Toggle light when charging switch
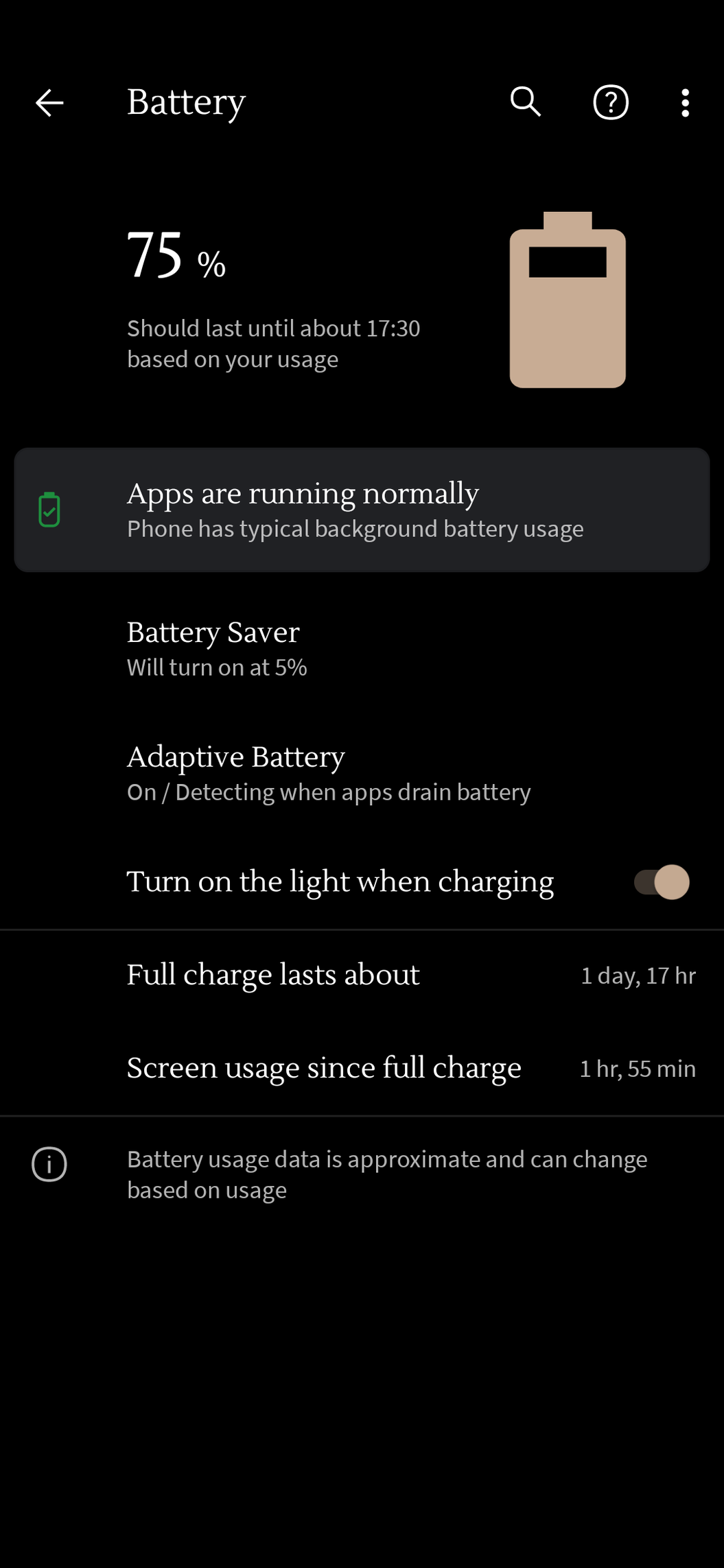This screenshot has width=724, height=1568. [661, 882]
